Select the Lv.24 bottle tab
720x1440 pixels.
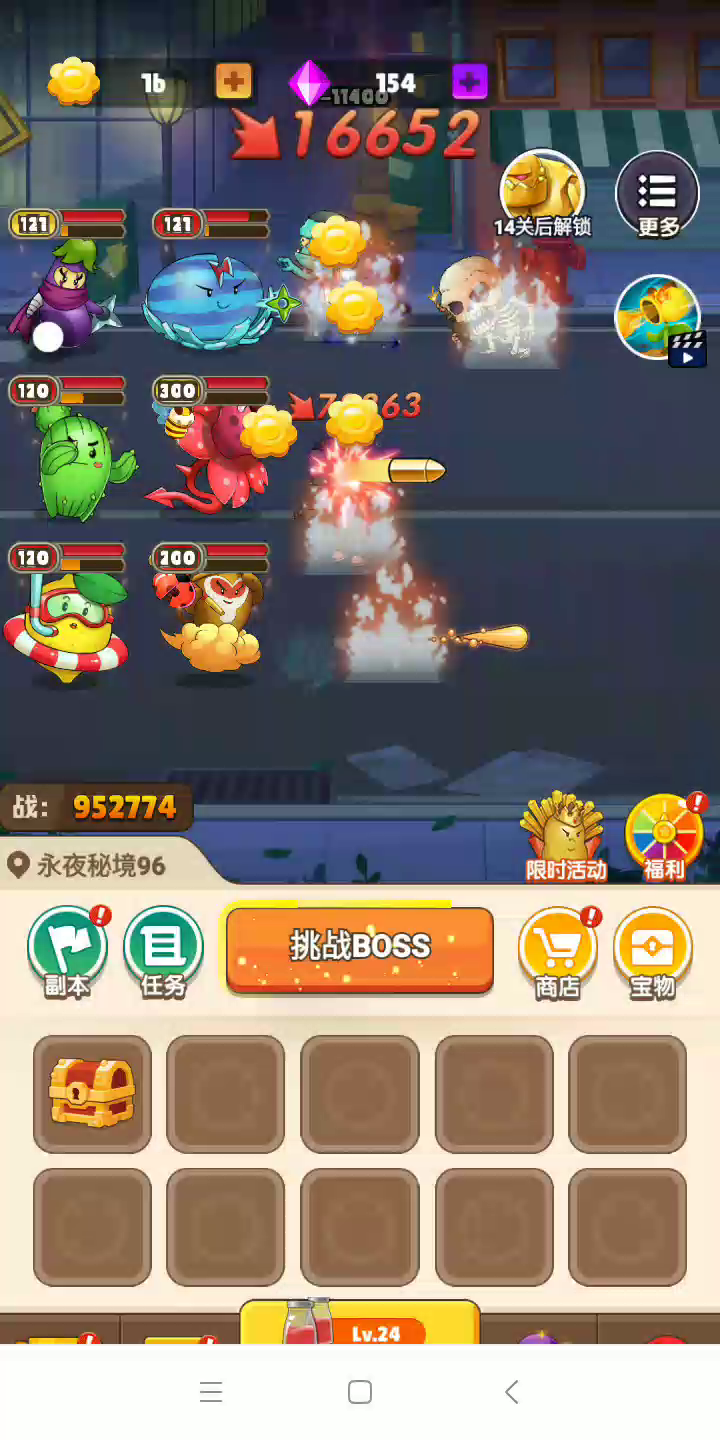pos(360,1322)
